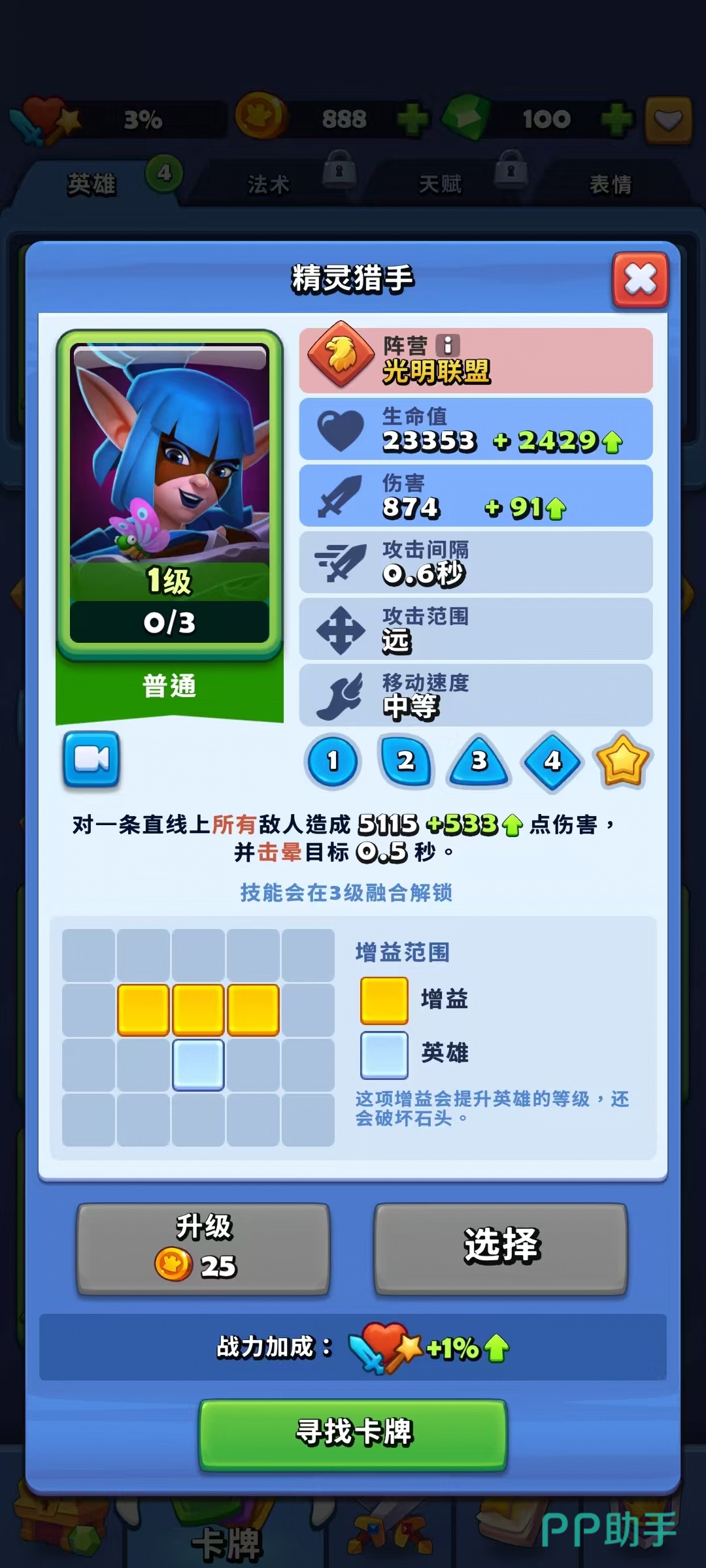This screenshot has width=706, height=1568.
Task: Tap the info icon next to 阵营
Action: (448, 345)
